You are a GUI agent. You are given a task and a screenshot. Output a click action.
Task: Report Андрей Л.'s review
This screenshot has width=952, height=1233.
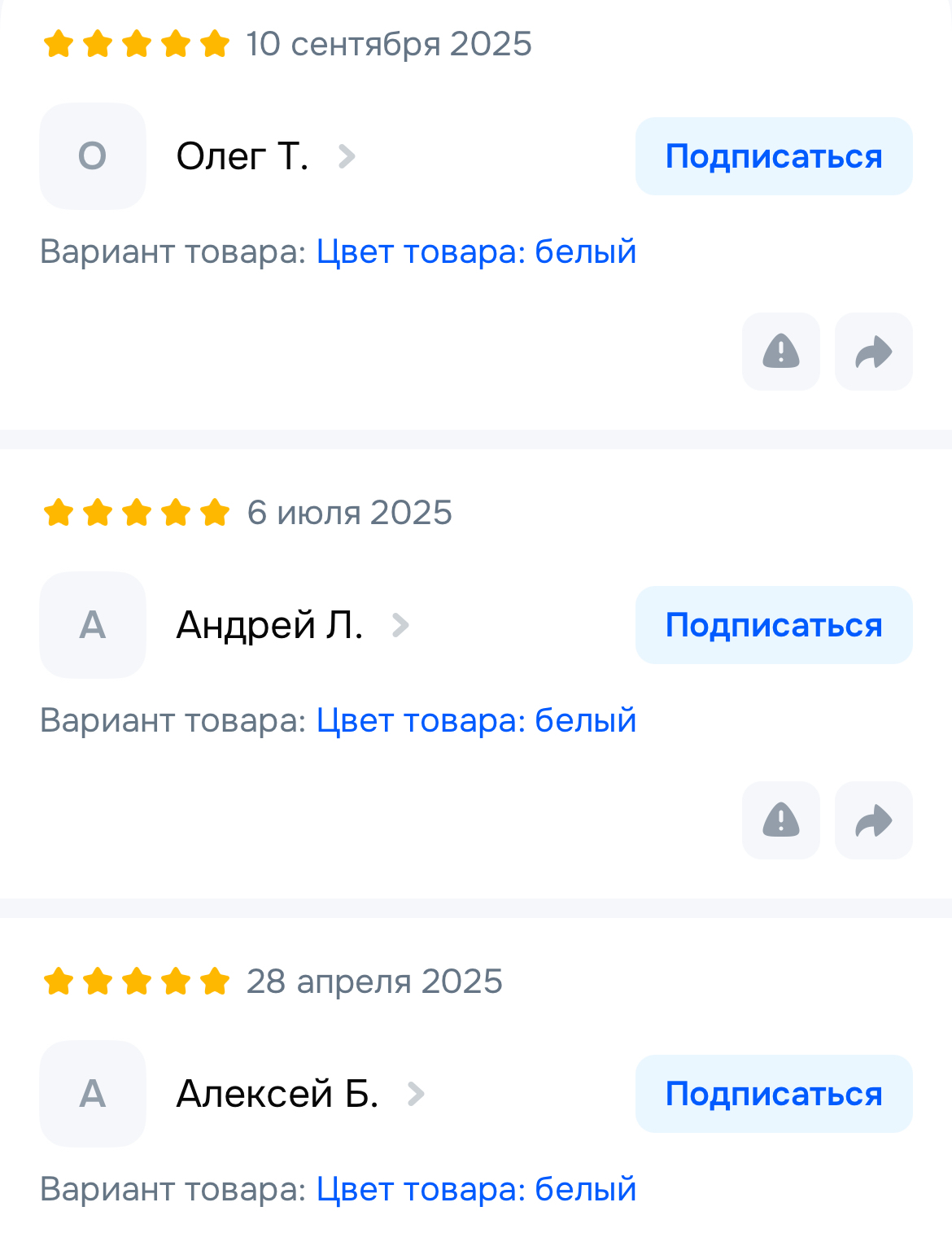click(x=780, y=820)
